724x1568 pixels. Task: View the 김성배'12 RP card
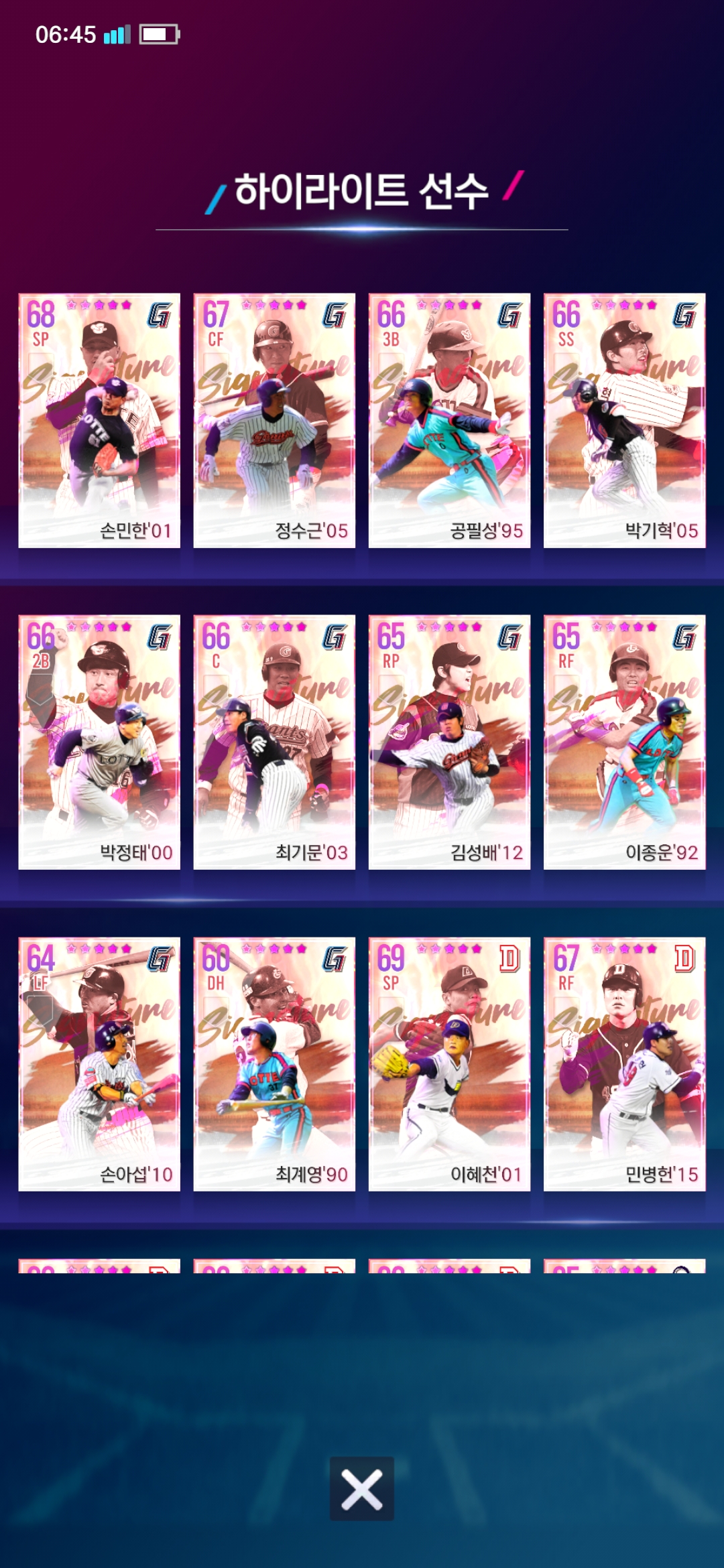449,742
